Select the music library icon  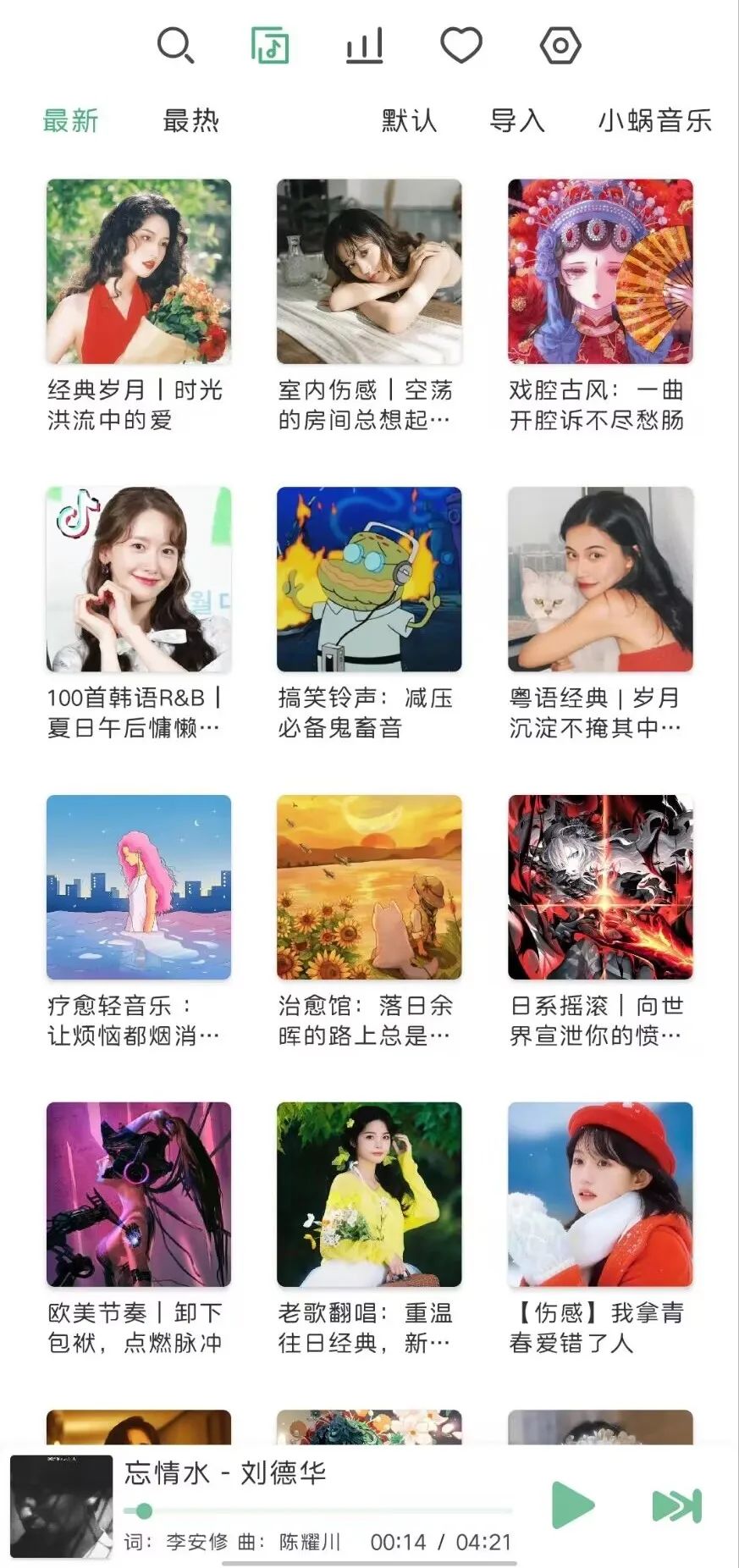tap(270, 46)
